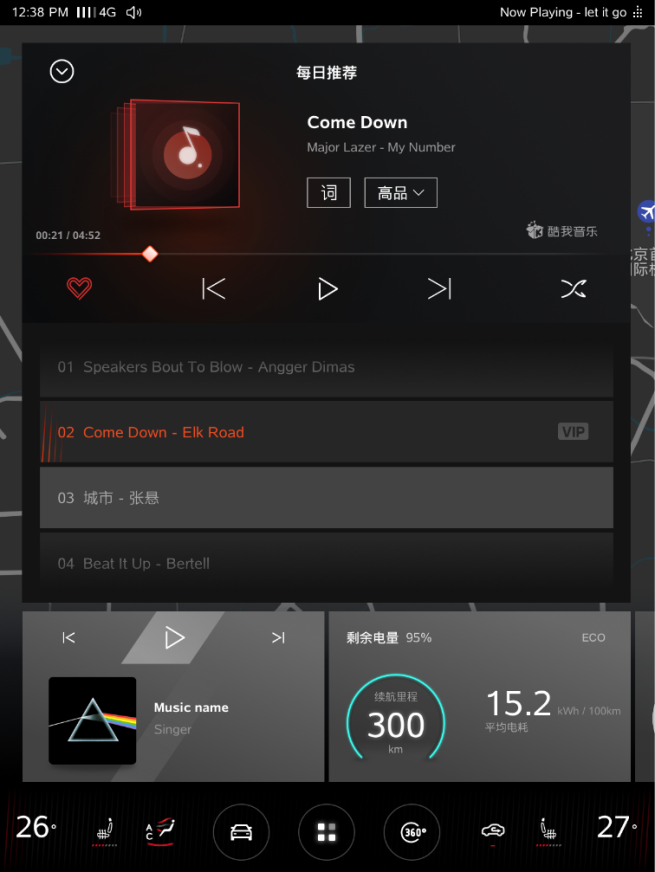The image size is (655, 872).
Task: Toggle the A/C control
Action: (161, 829)
